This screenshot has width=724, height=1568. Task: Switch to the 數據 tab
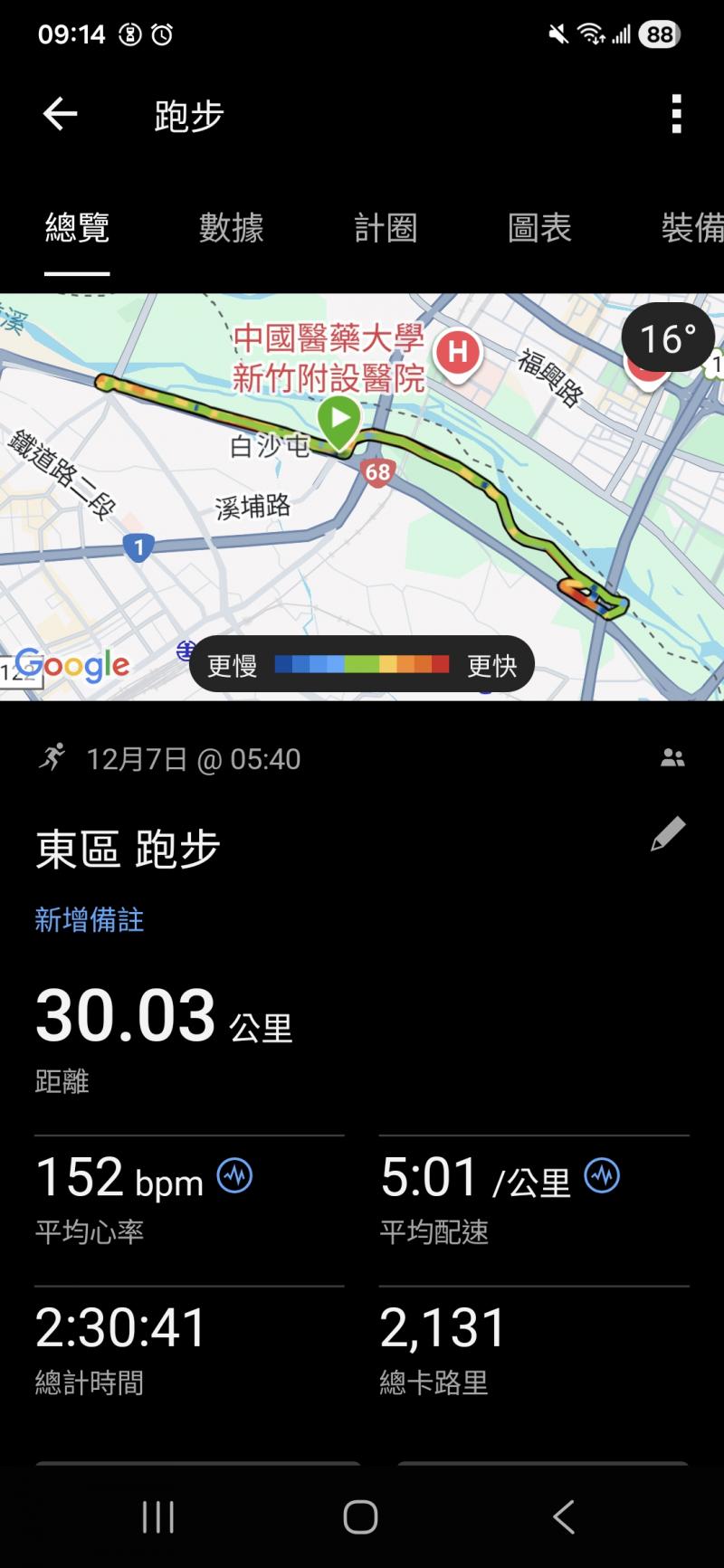coord(232,228)
